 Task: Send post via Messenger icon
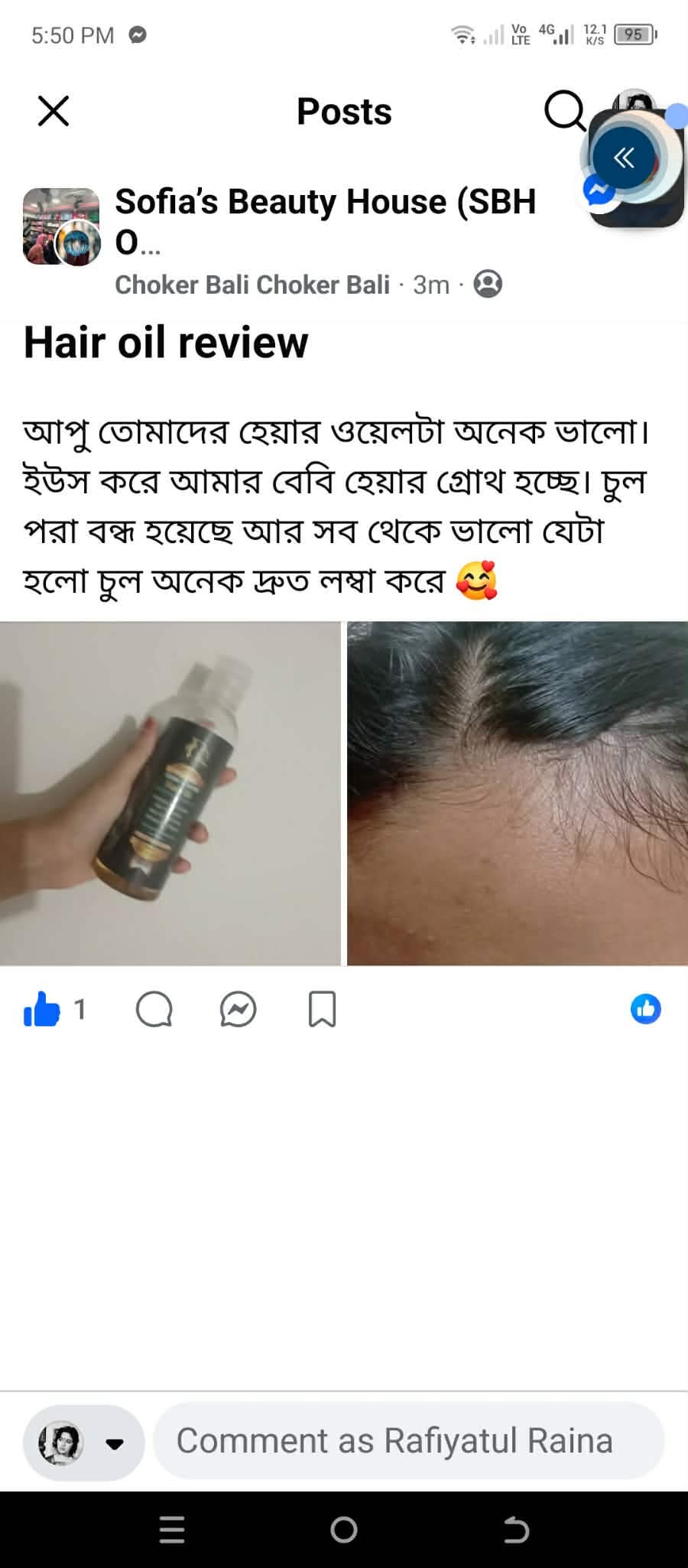[238, 1010]
